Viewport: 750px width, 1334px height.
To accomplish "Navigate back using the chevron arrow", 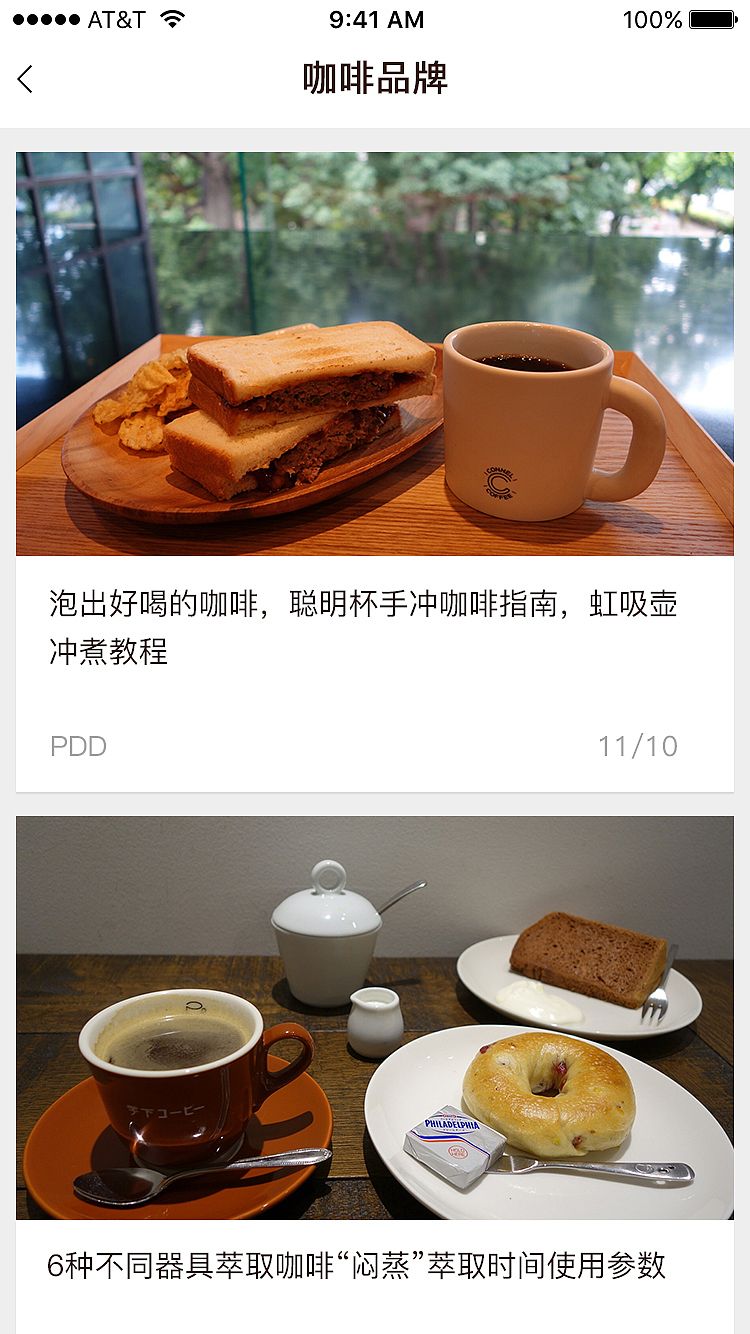I will 24,79.
